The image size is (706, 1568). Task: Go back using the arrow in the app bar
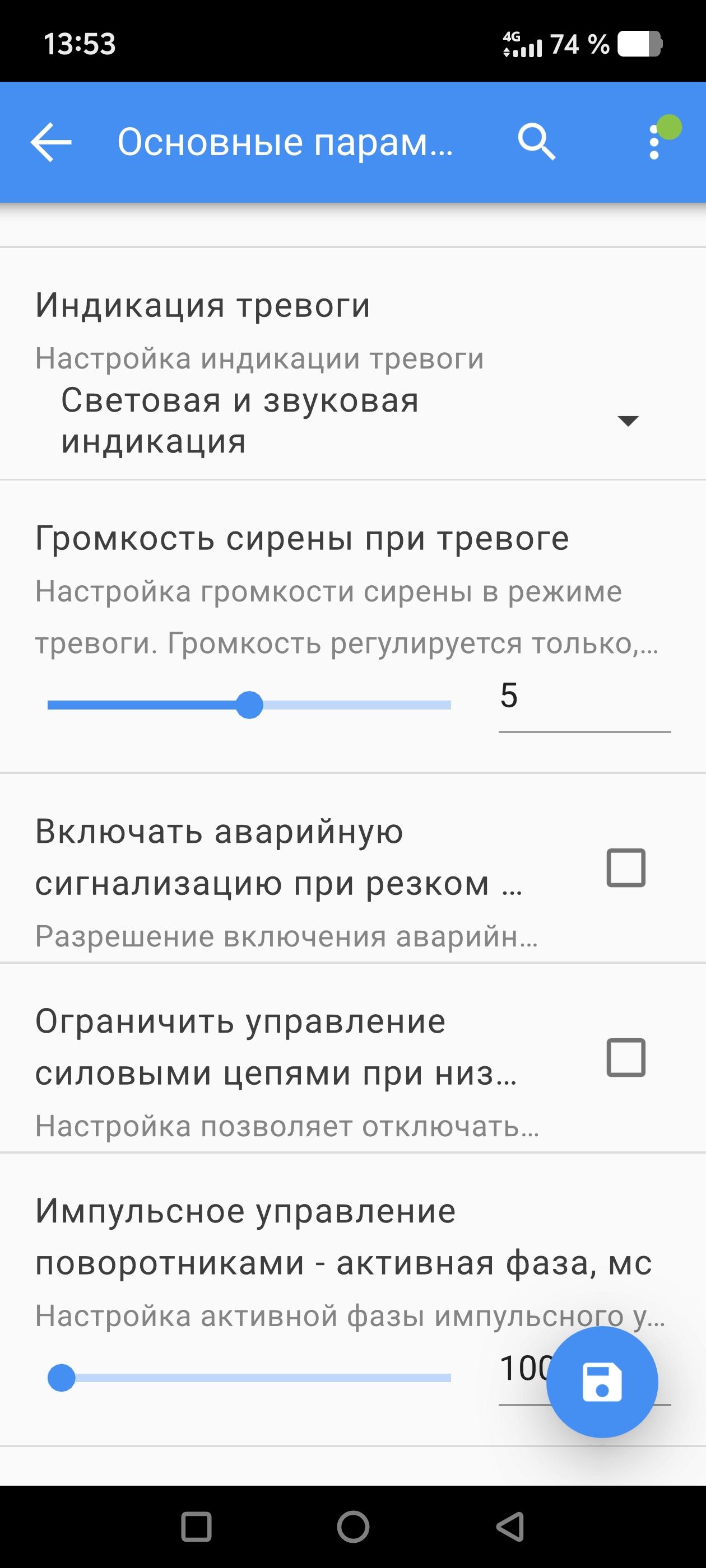click(51, 142)
